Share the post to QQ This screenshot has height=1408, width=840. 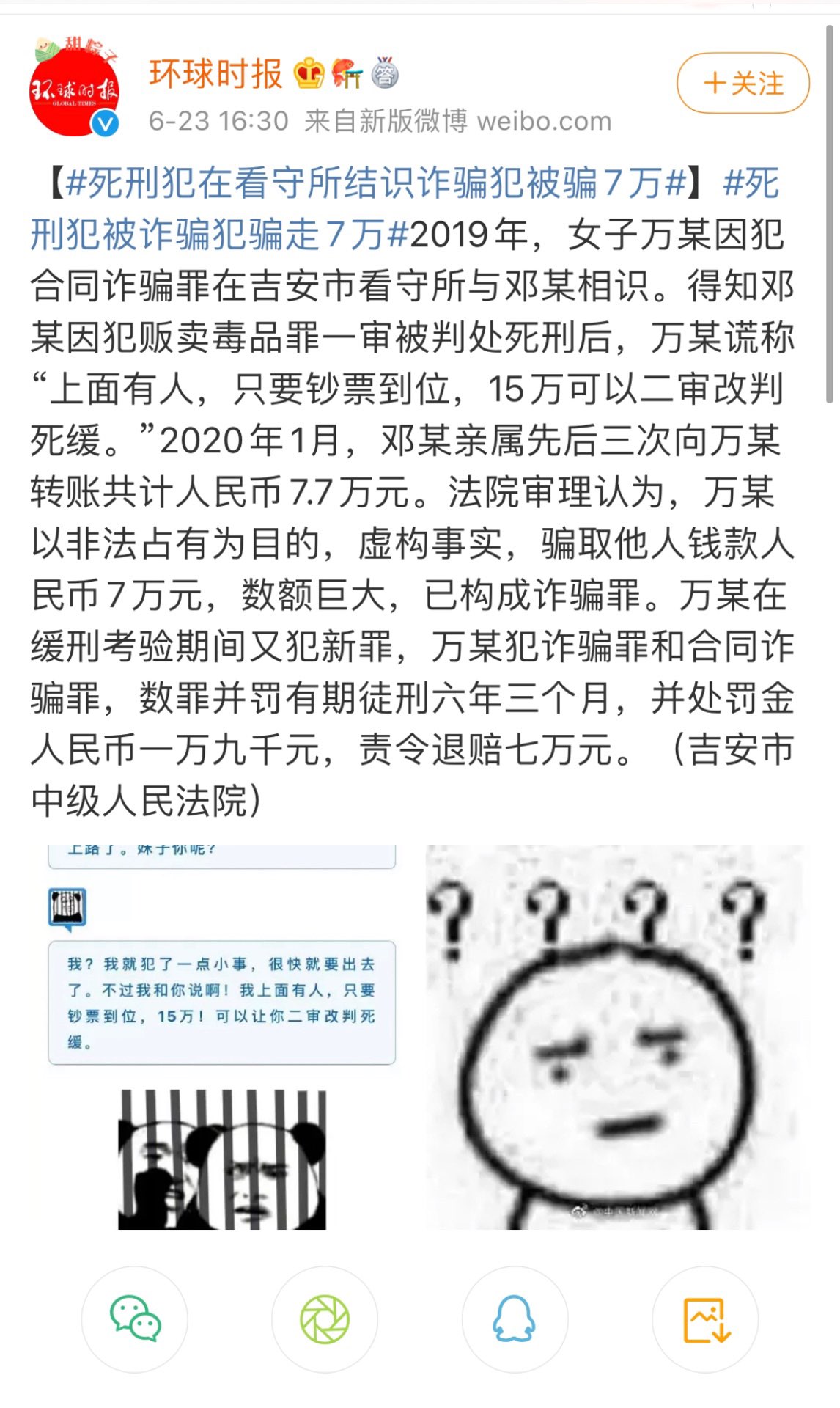pos(515,1319)
